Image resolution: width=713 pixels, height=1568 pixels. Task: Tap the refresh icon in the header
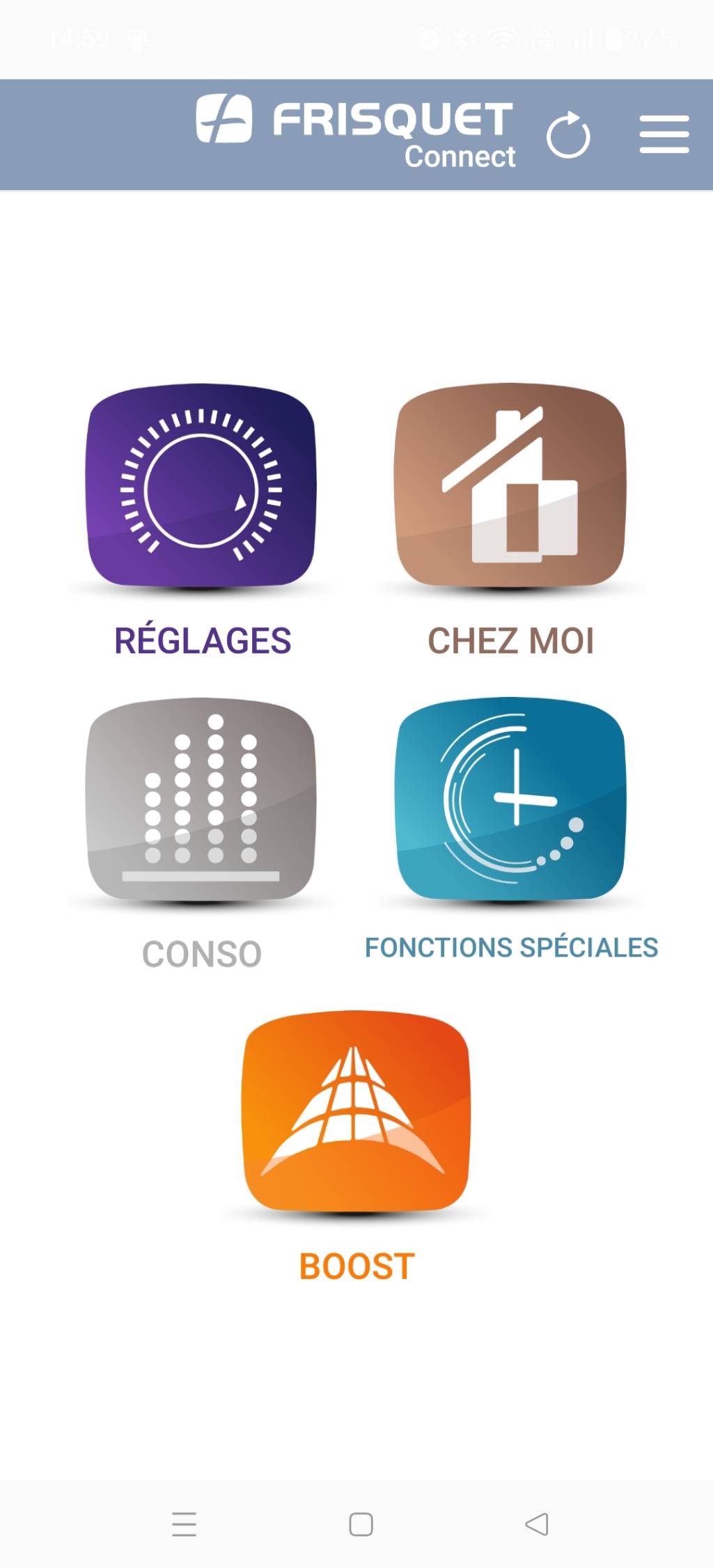pyautogui.click(x=568, y=135)
